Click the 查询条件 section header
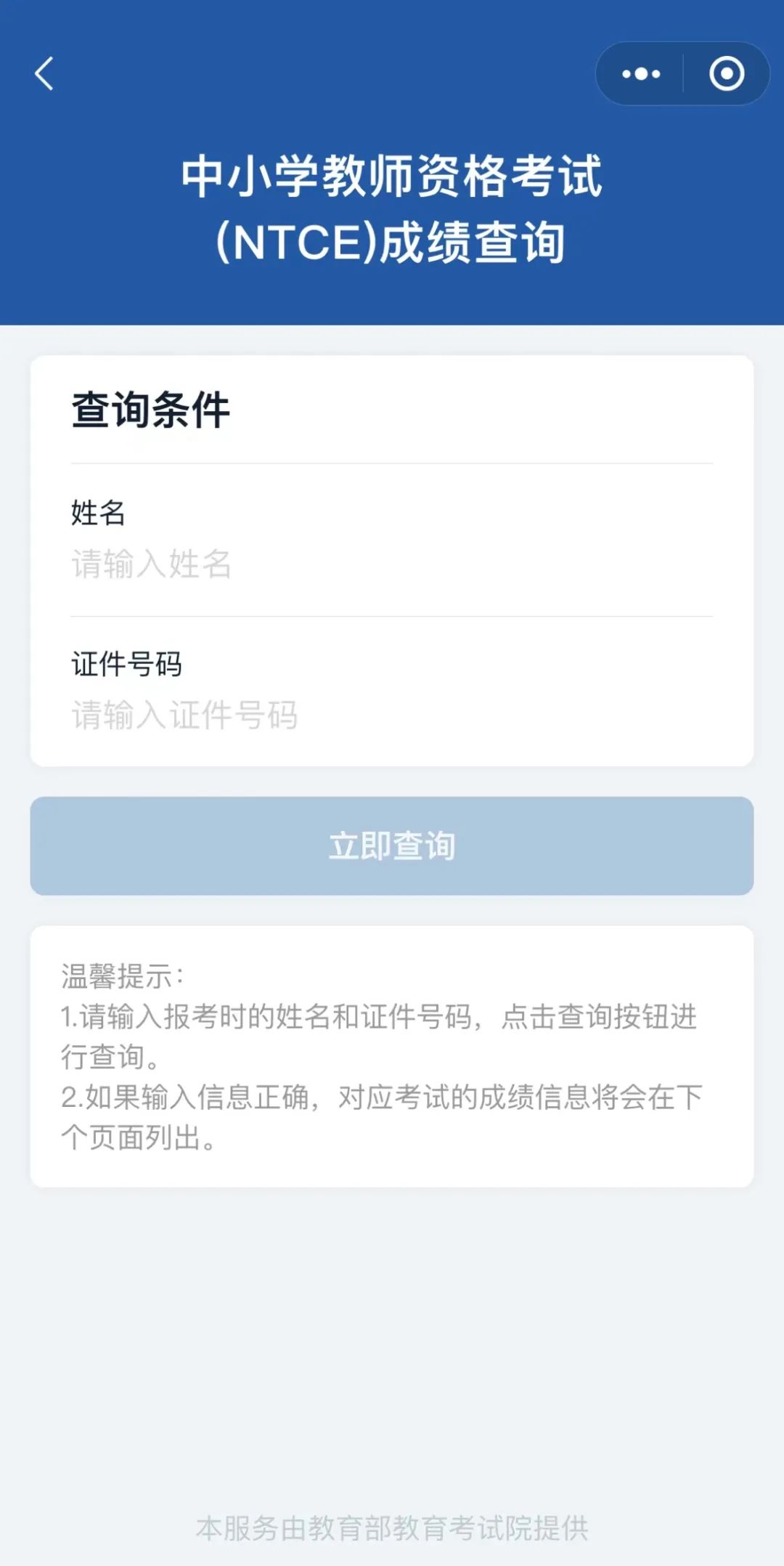The image size is (784, 1566). 151,409
